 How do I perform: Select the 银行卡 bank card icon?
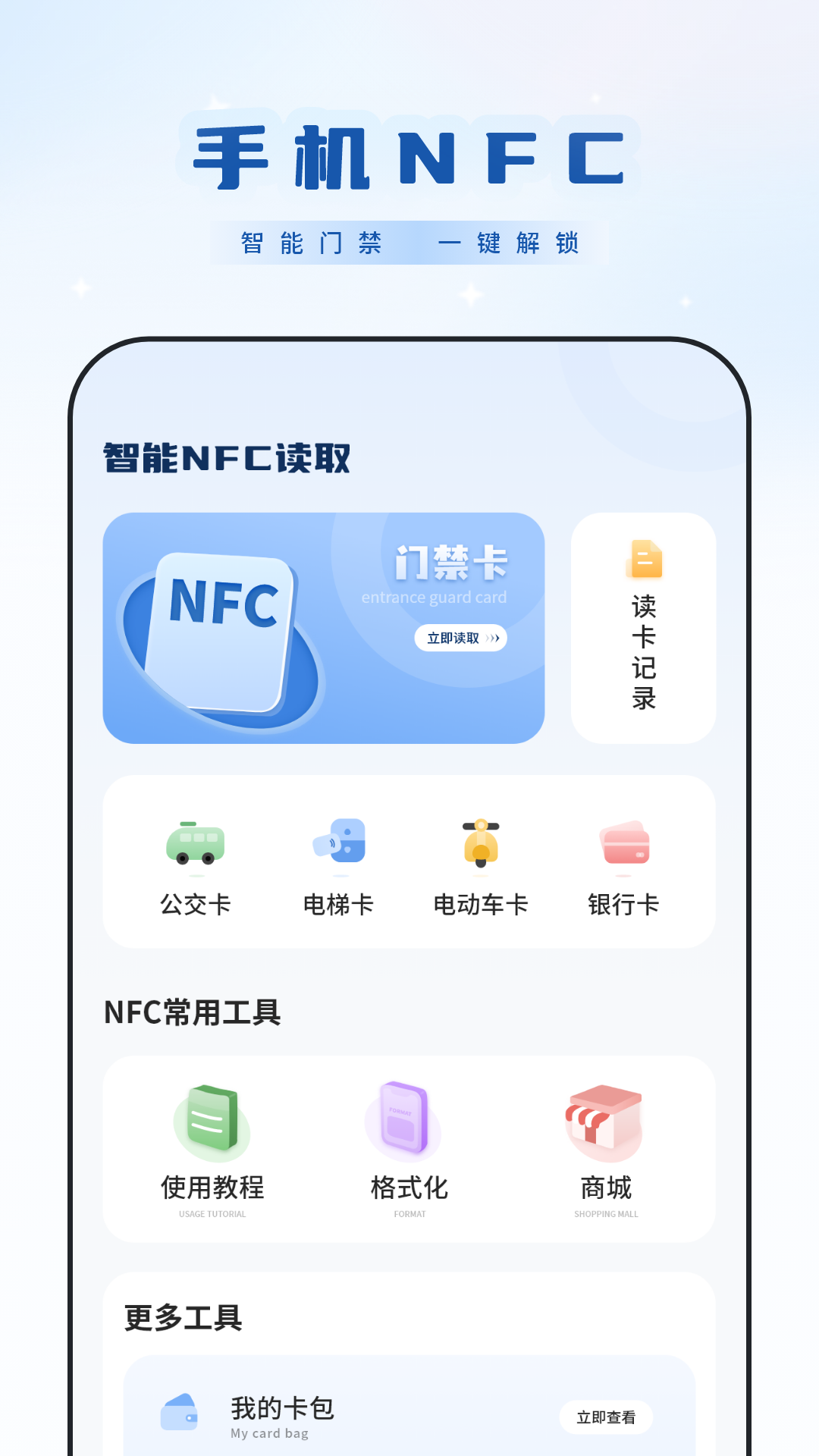pyautogui.click(x=623, y=846)
